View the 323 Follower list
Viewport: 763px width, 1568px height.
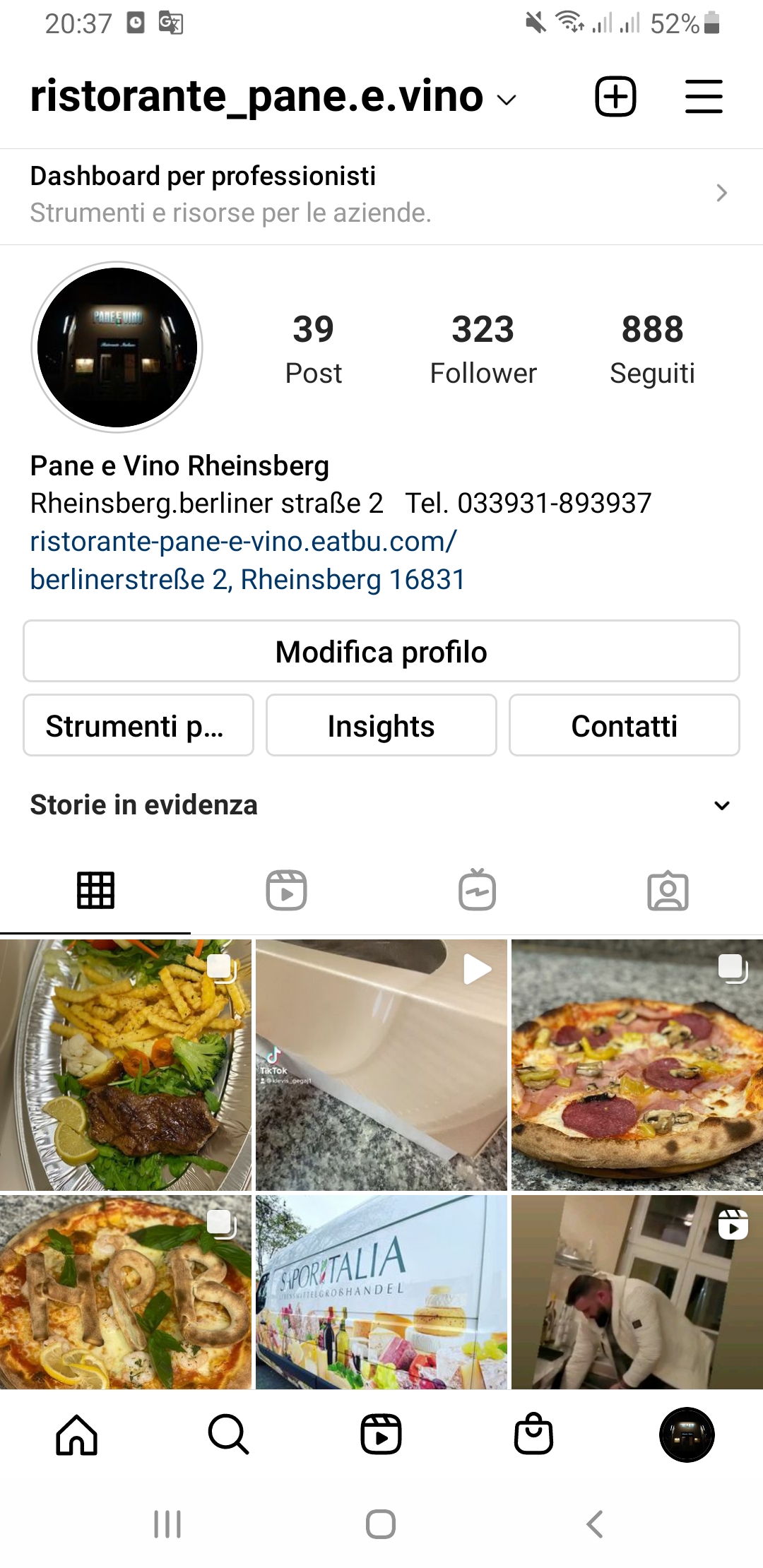point(483,350)
